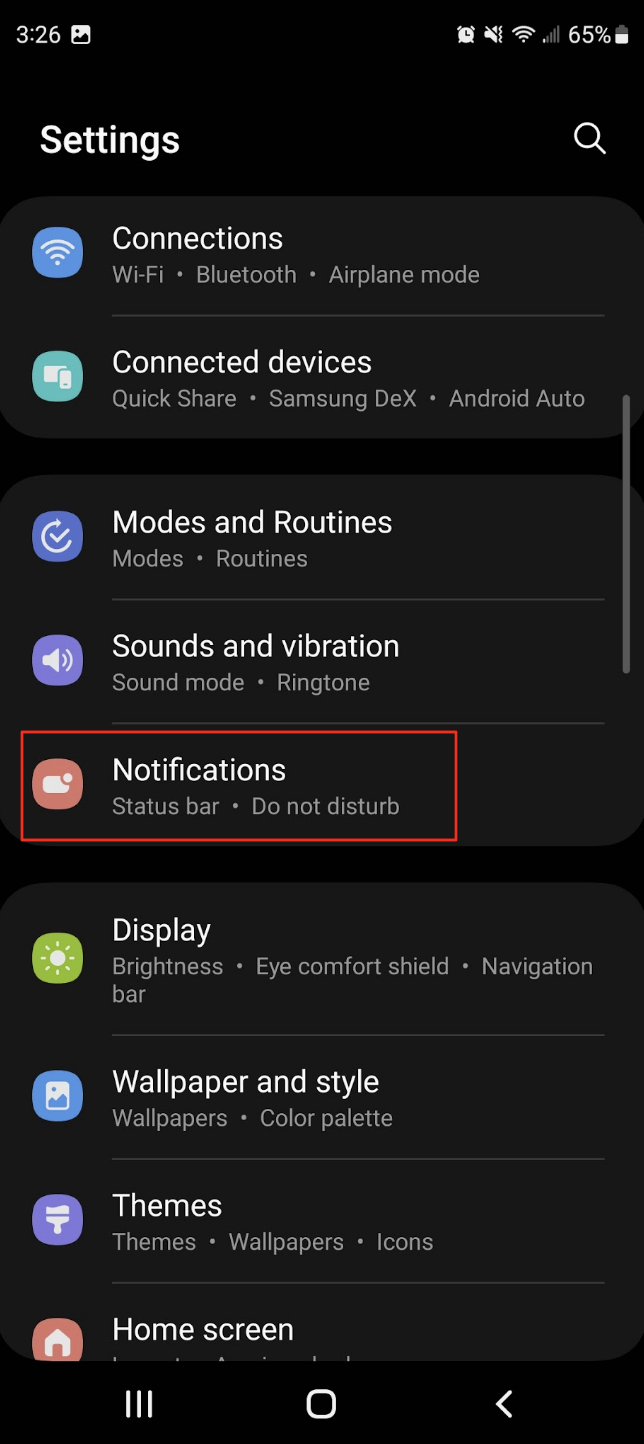Open Display settings
This screenshot has height=1444, width=644.
(320, 960)
